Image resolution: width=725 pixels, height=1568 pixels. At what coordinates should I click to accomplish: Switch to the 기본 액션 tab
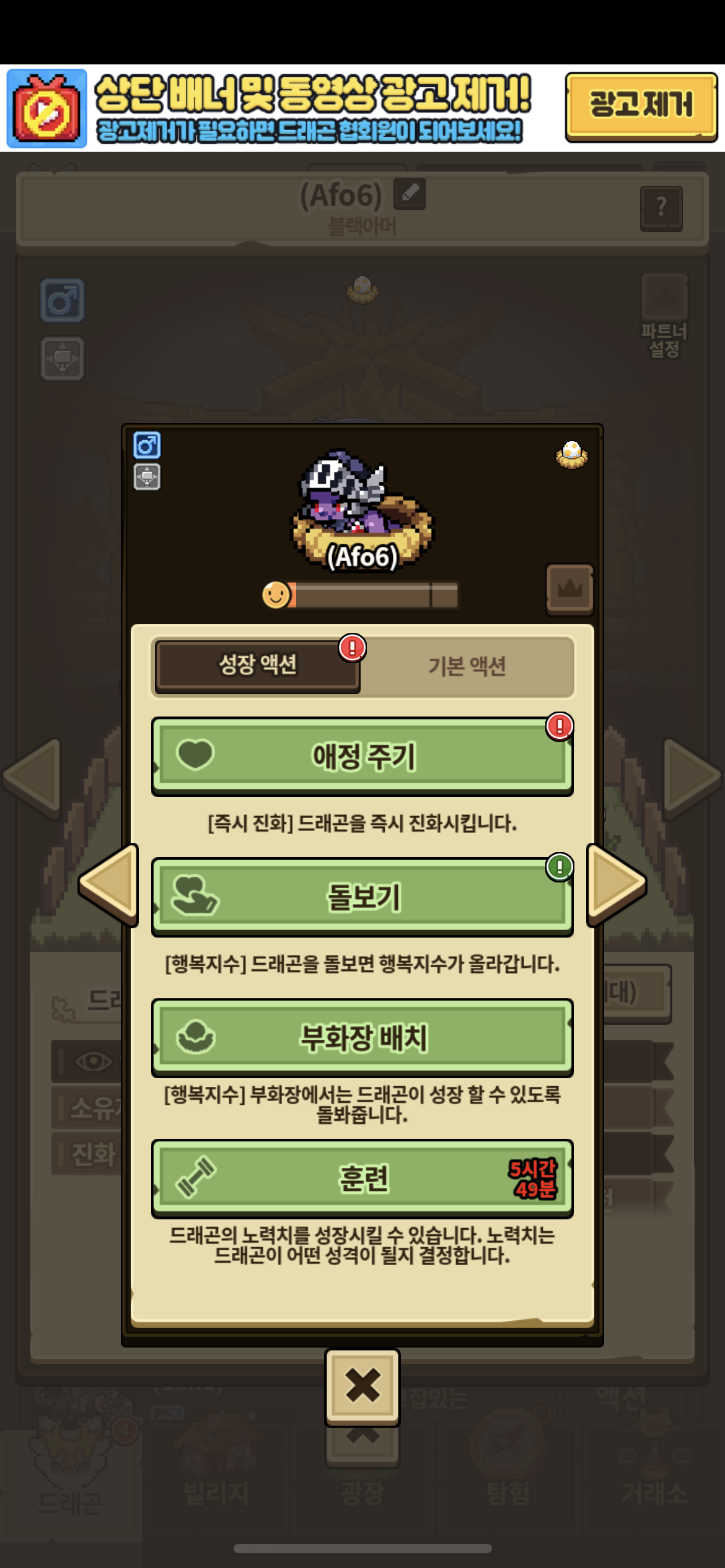pyautogui.click(x=467, y=666)
